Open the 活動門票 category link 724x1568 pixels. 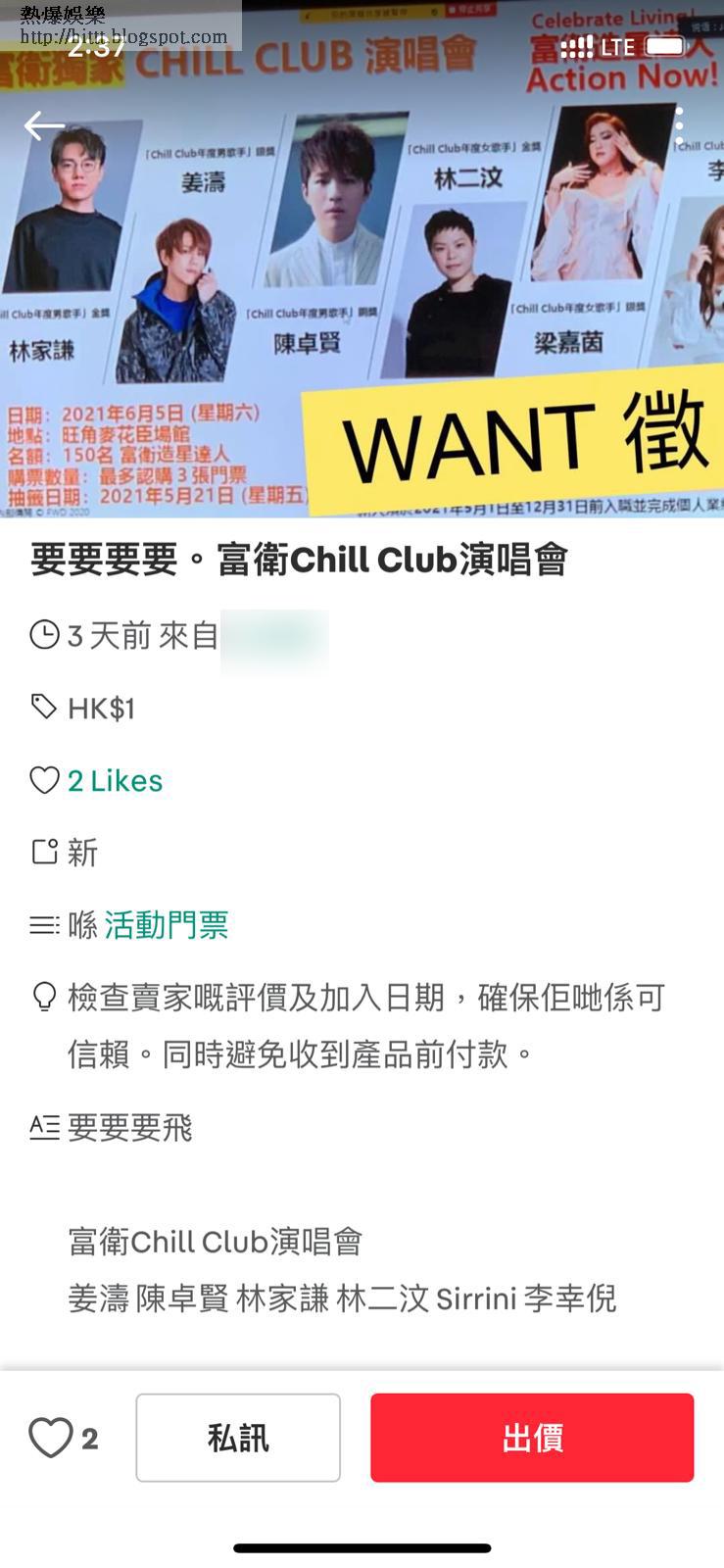[167, 924]
